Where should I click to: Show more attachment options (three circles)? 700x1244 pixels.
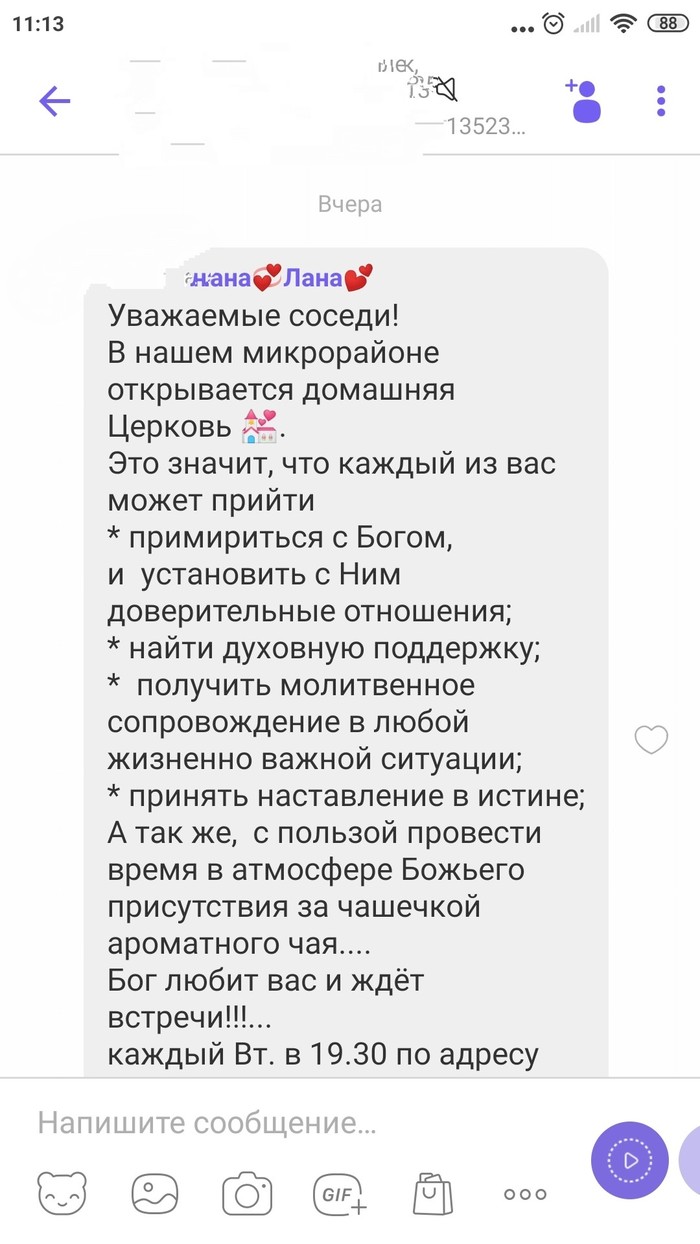point(525,1193)
